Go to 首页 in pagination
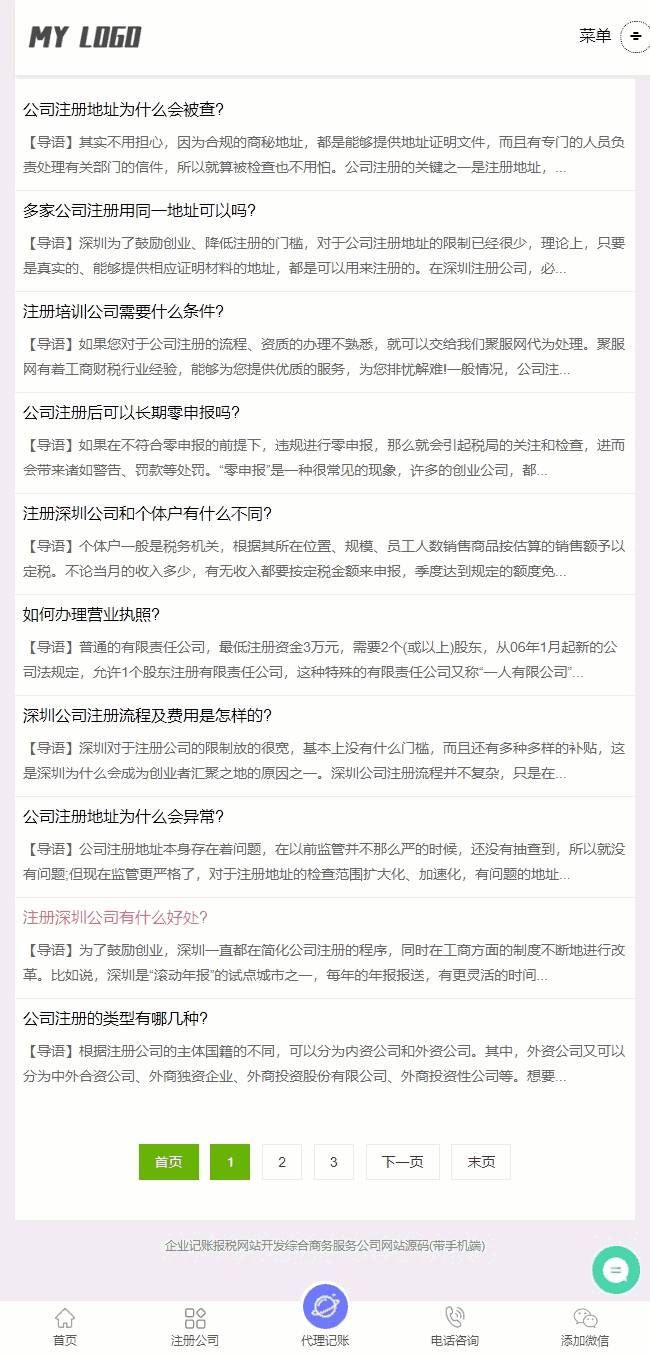650x1356 pixels. click(x=169, y=1162)
